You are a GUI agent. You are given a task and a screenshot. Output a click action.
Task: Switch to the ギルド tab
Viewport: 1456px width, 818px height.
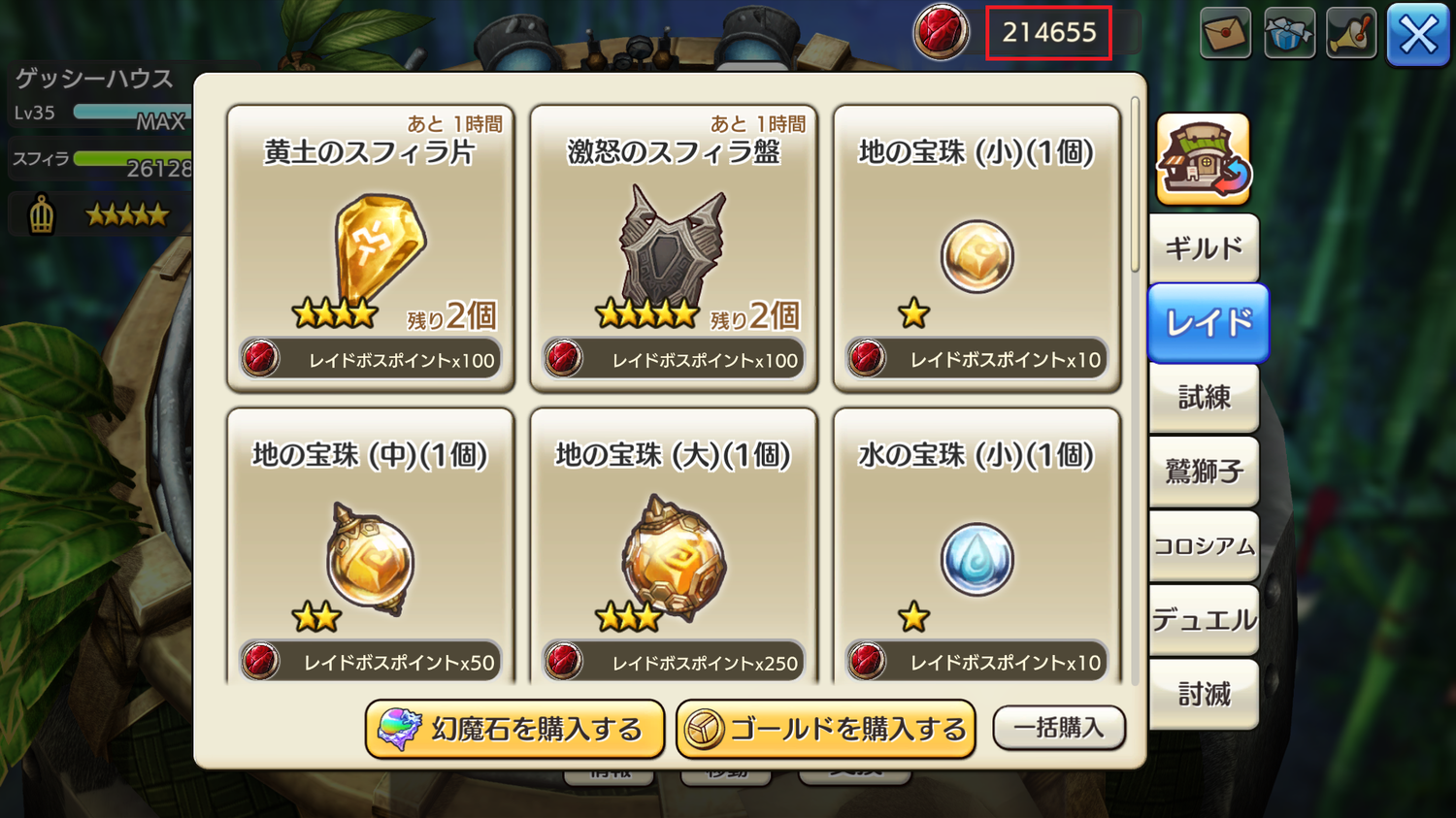pyautogui.click(x=1204, y=248)
